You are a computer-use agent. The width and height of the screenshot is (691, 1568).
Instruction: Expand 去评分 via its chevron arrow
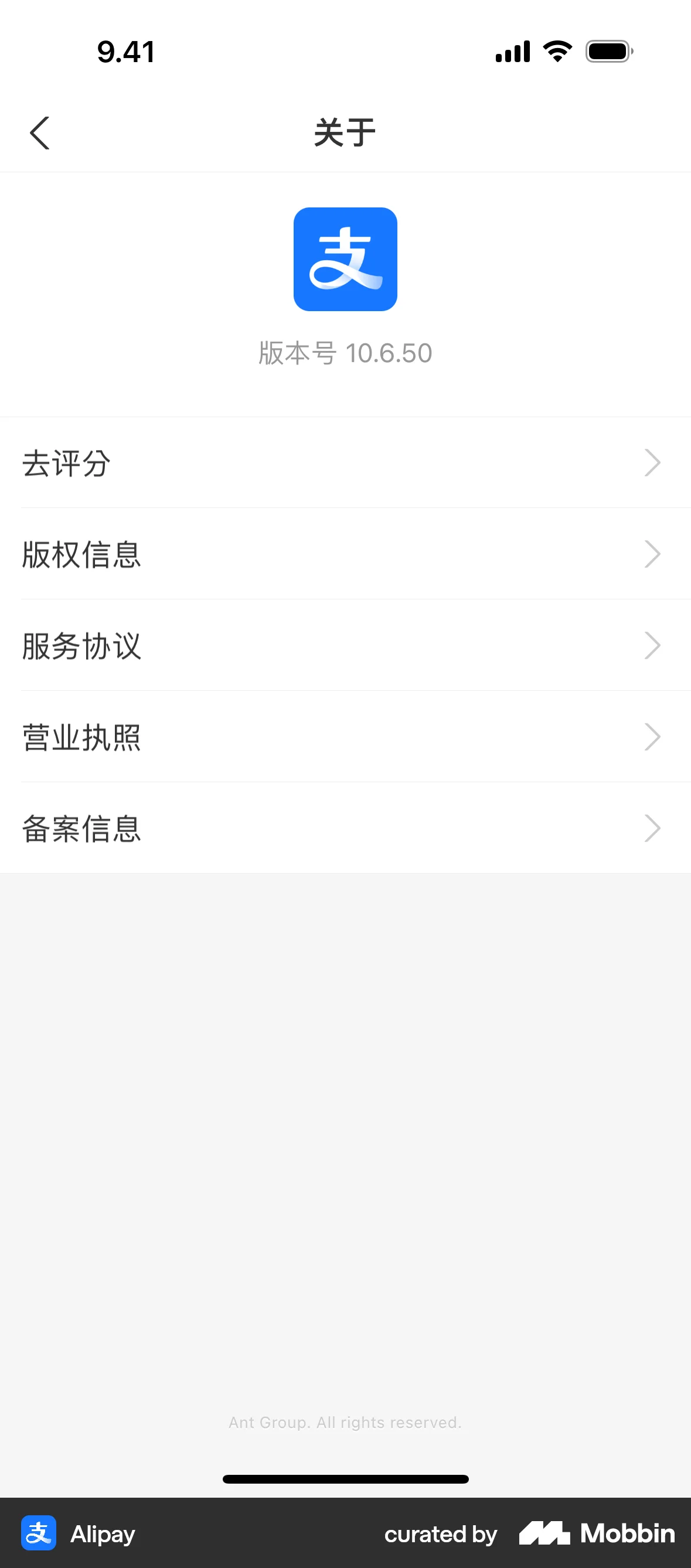coord(653,463)
